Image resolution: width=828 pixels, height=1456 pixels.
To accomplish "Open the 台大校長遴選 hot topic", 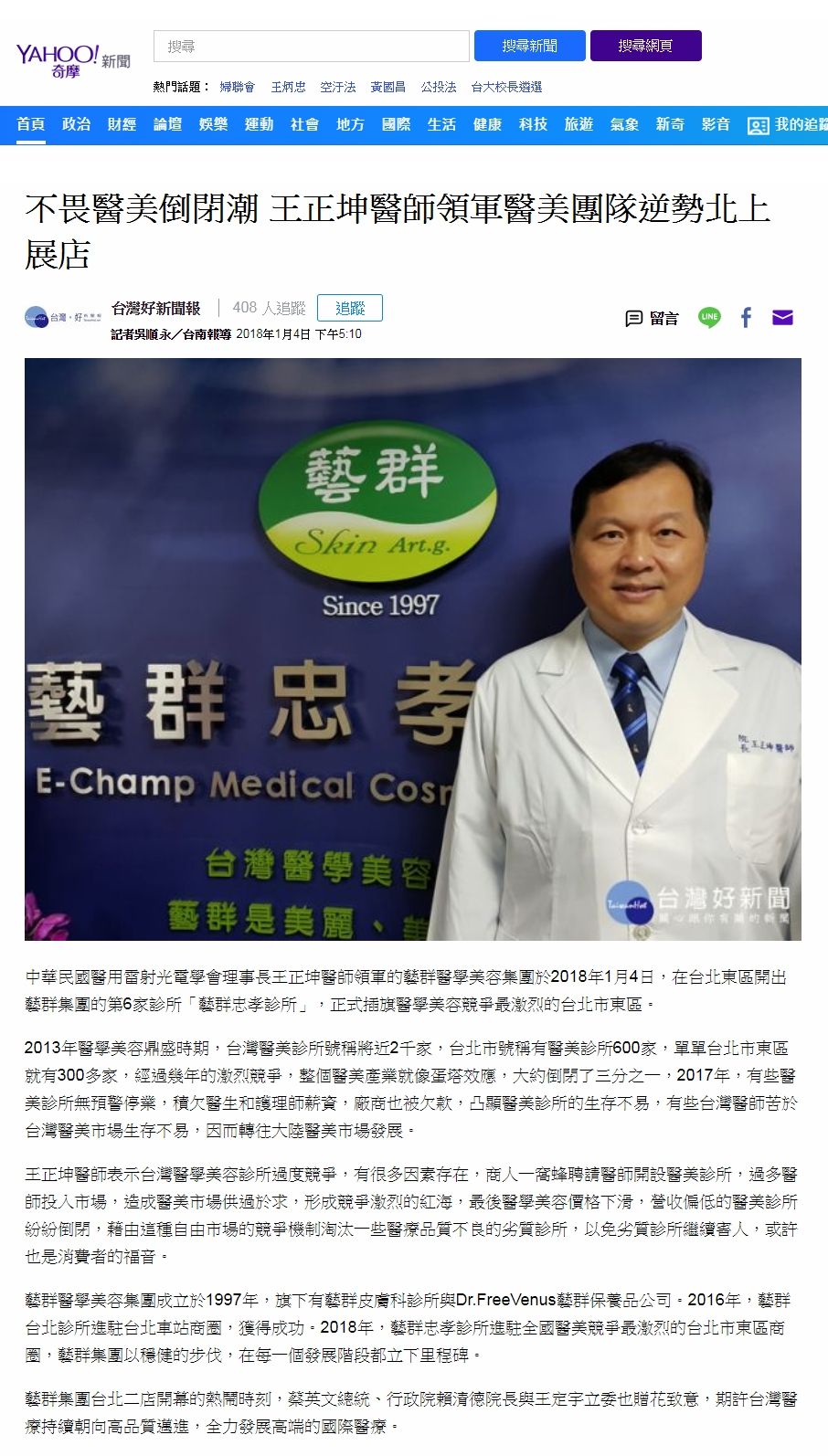I will tap(506, 87).
